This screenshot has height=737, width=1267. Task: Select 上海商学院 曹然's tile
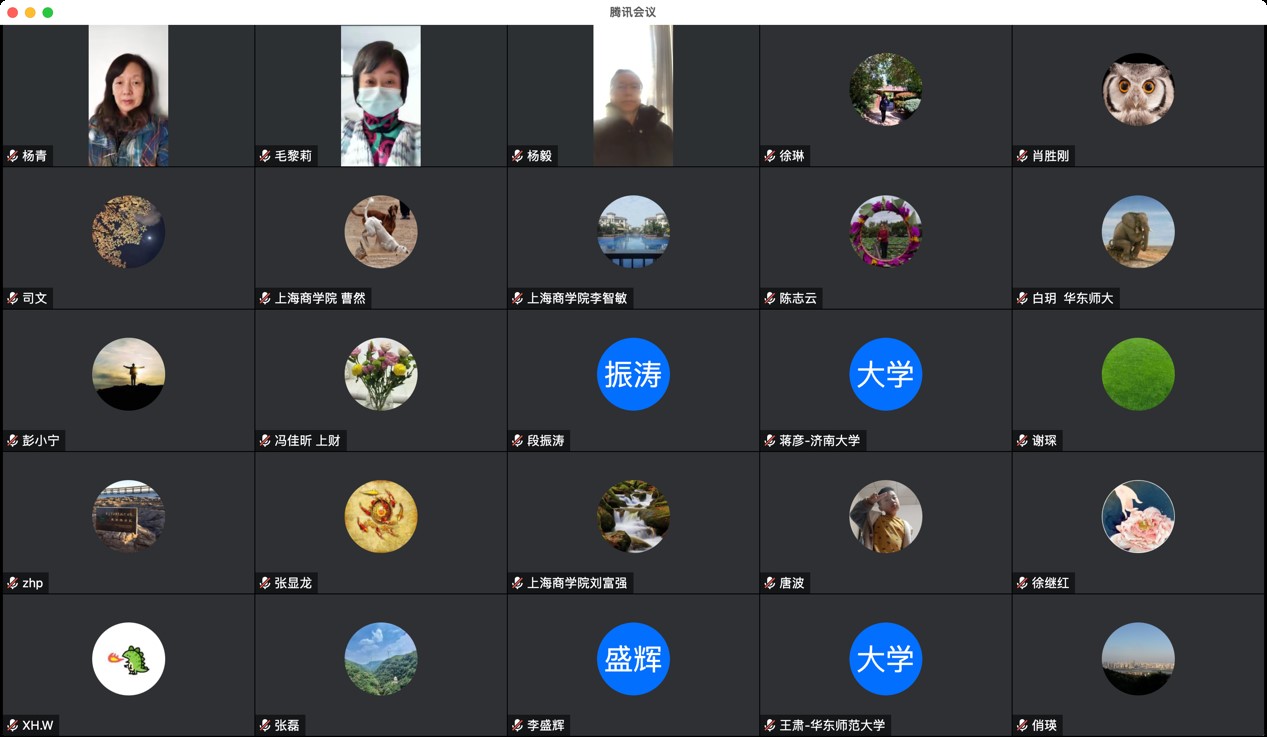[x=380, y=232]
